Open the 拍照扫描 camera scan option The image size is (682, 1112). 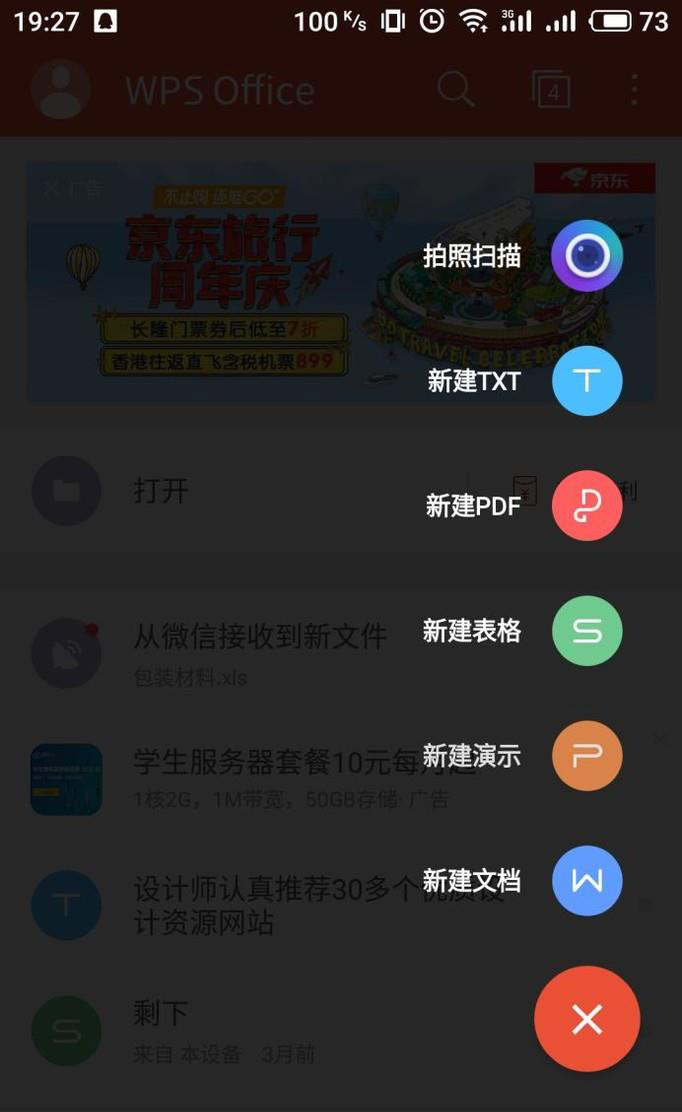click(x=587, y=256)
